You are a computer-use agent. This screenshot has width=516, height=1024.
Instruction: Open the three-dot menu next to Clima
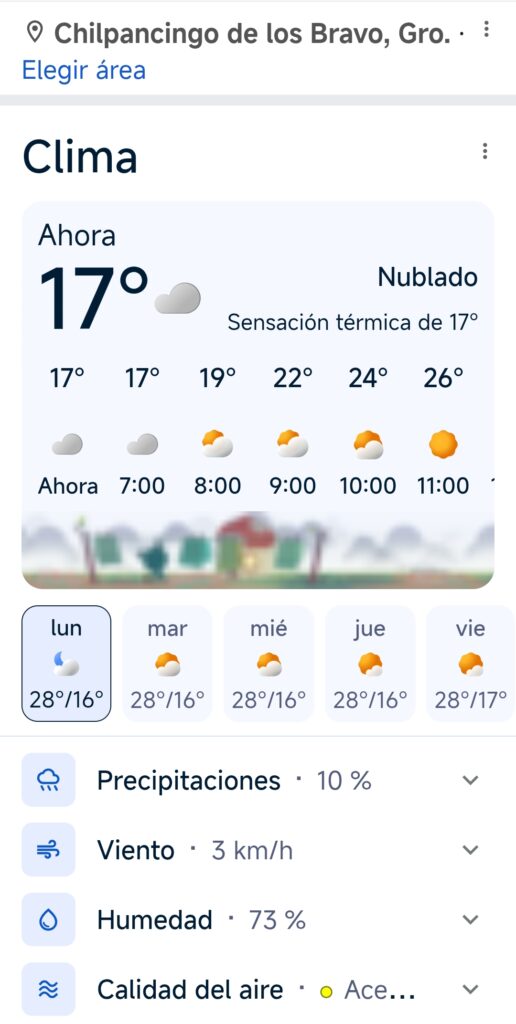(485, 152)
